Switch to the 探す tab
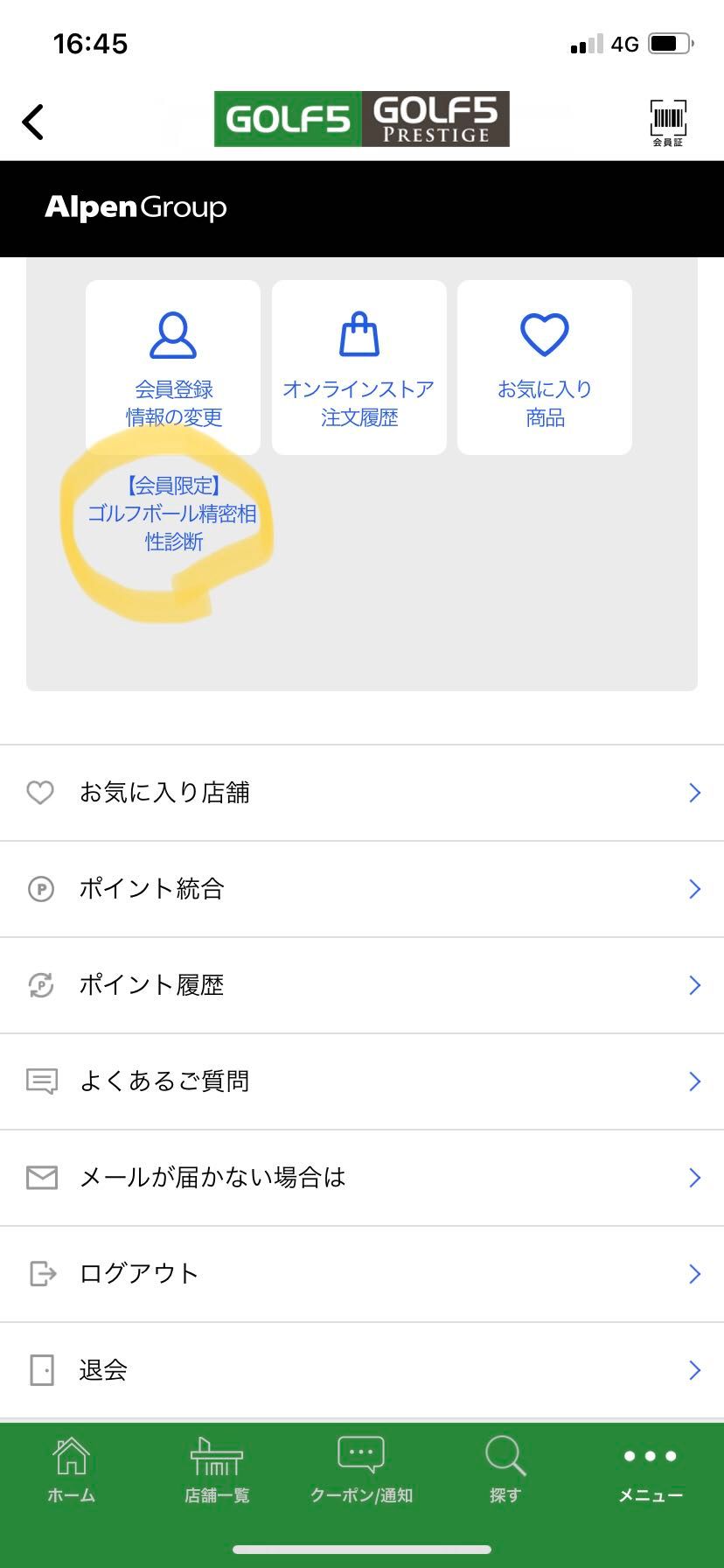The width and height of the screenshot is (724, 1568). click(x=505, y=1470)
